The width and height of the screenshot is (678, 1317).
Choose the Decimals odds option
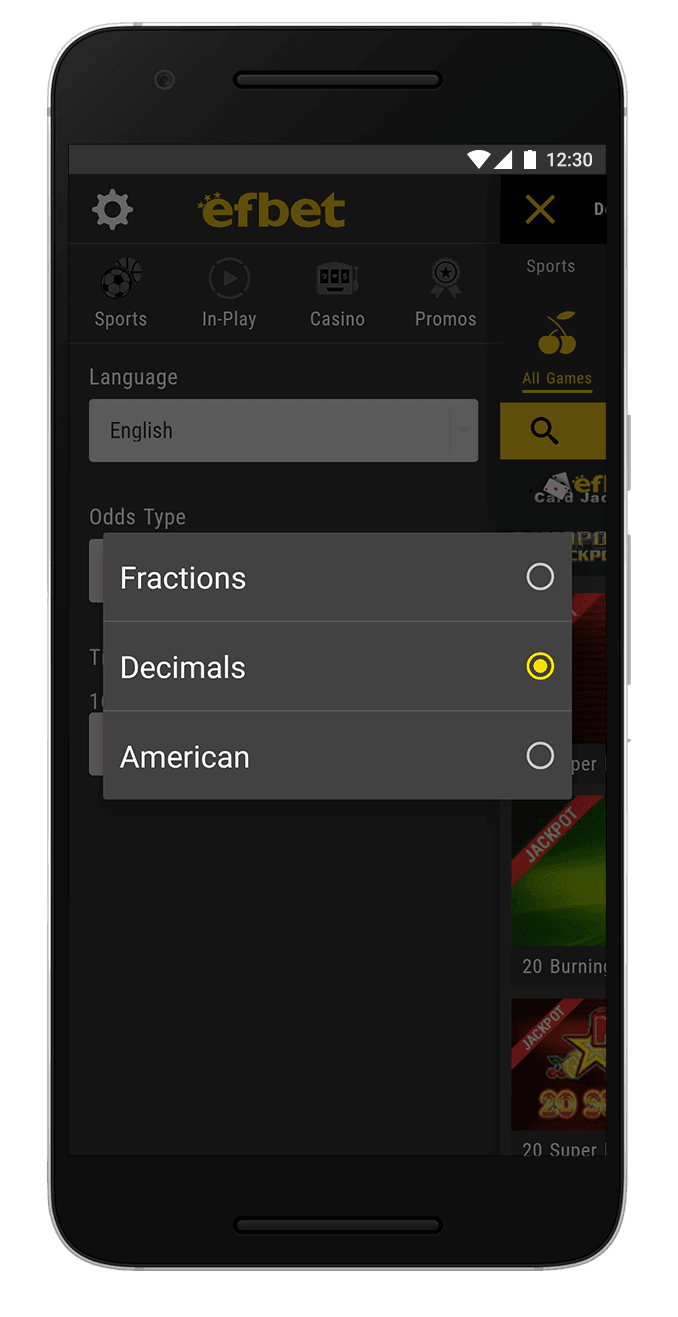pyautogui.click(x=337, y=667)
